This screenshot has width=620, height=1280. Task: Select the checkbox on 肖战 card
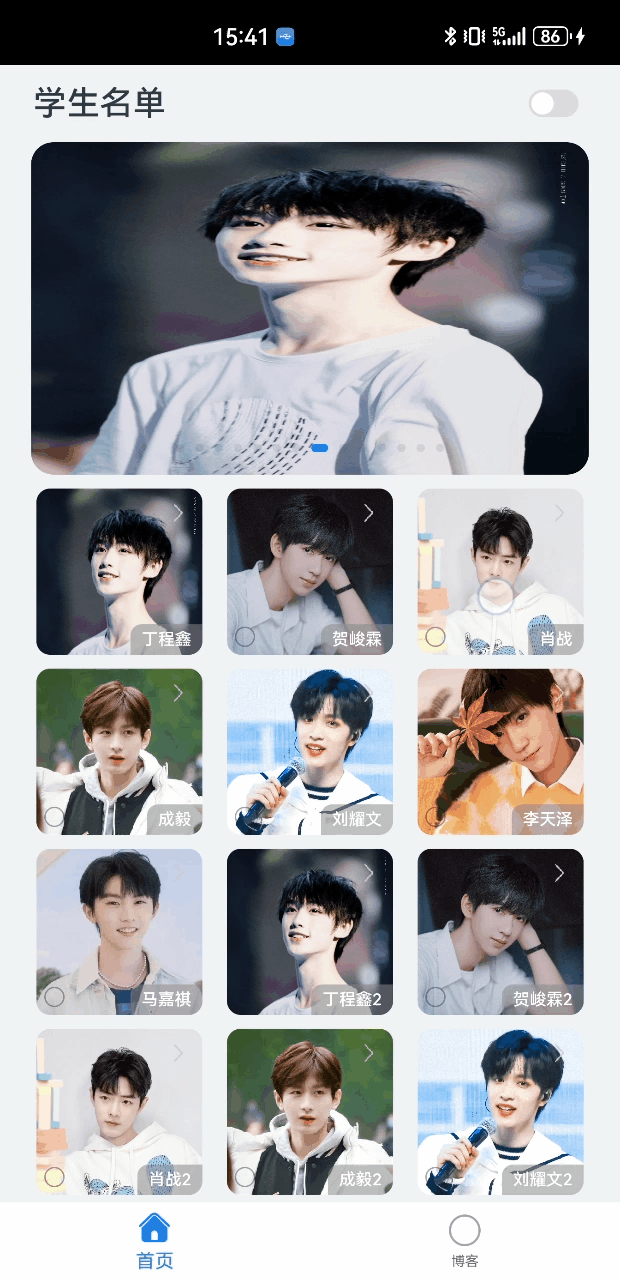click(435, 637)
